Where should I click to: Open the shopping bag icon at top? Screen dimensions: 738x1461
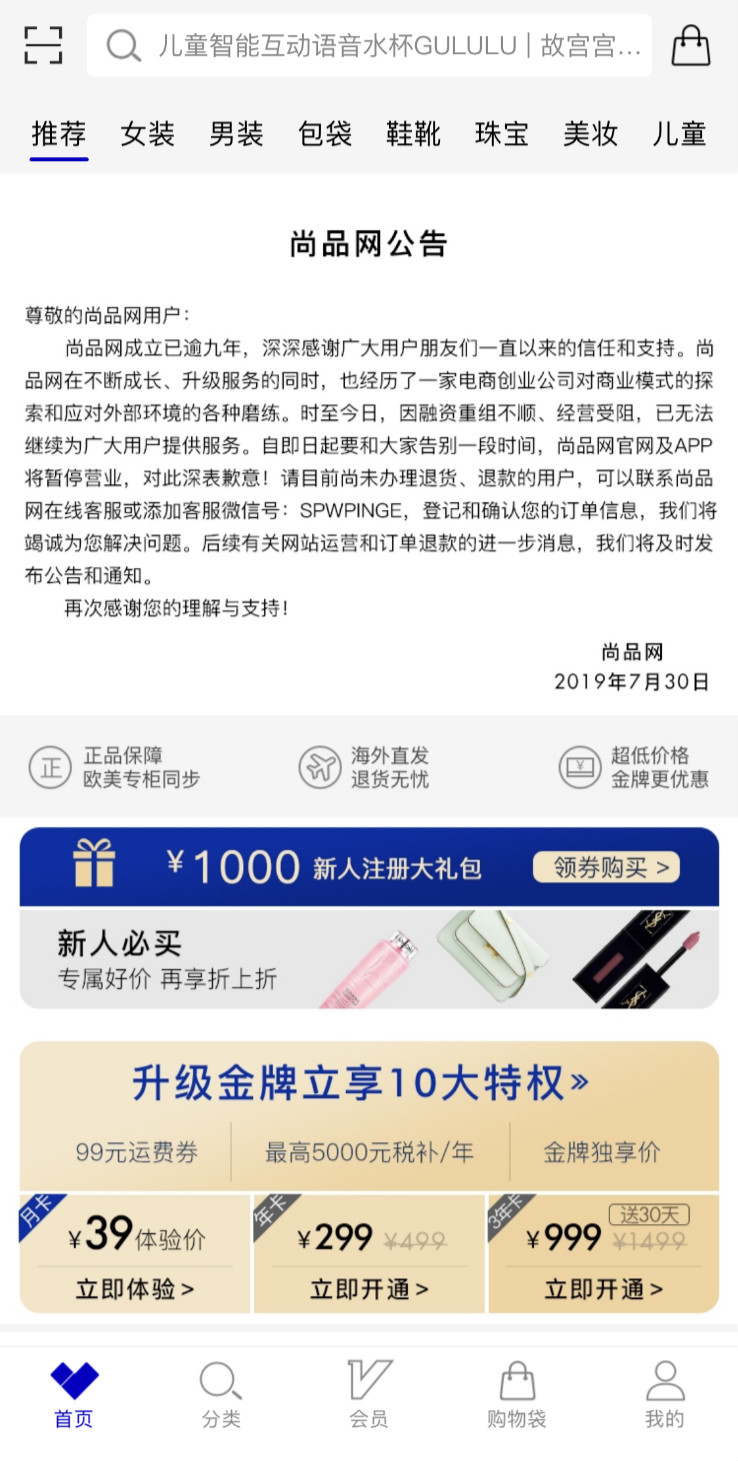[690, 45]
